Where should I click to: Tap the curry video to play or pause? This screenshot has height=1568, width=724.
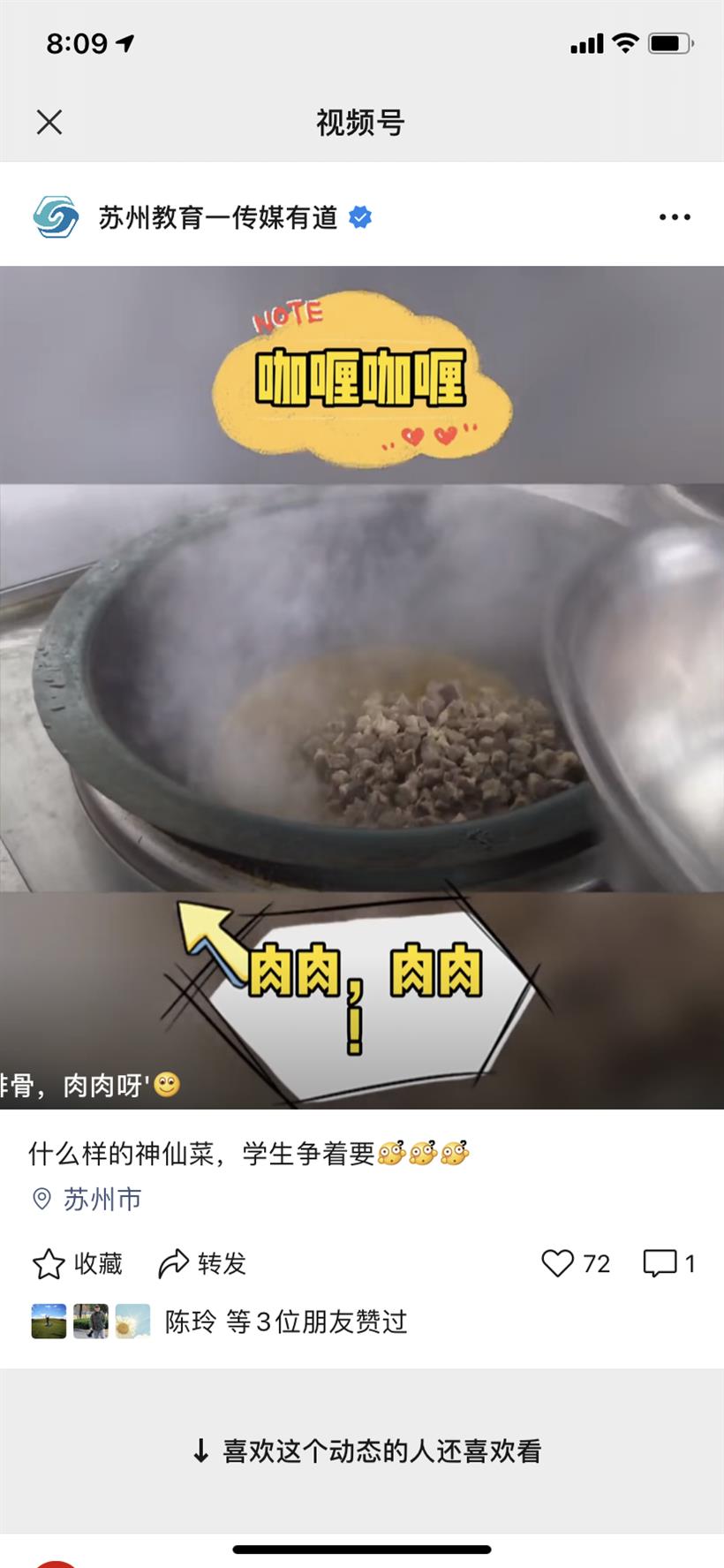tap(362, 687)
